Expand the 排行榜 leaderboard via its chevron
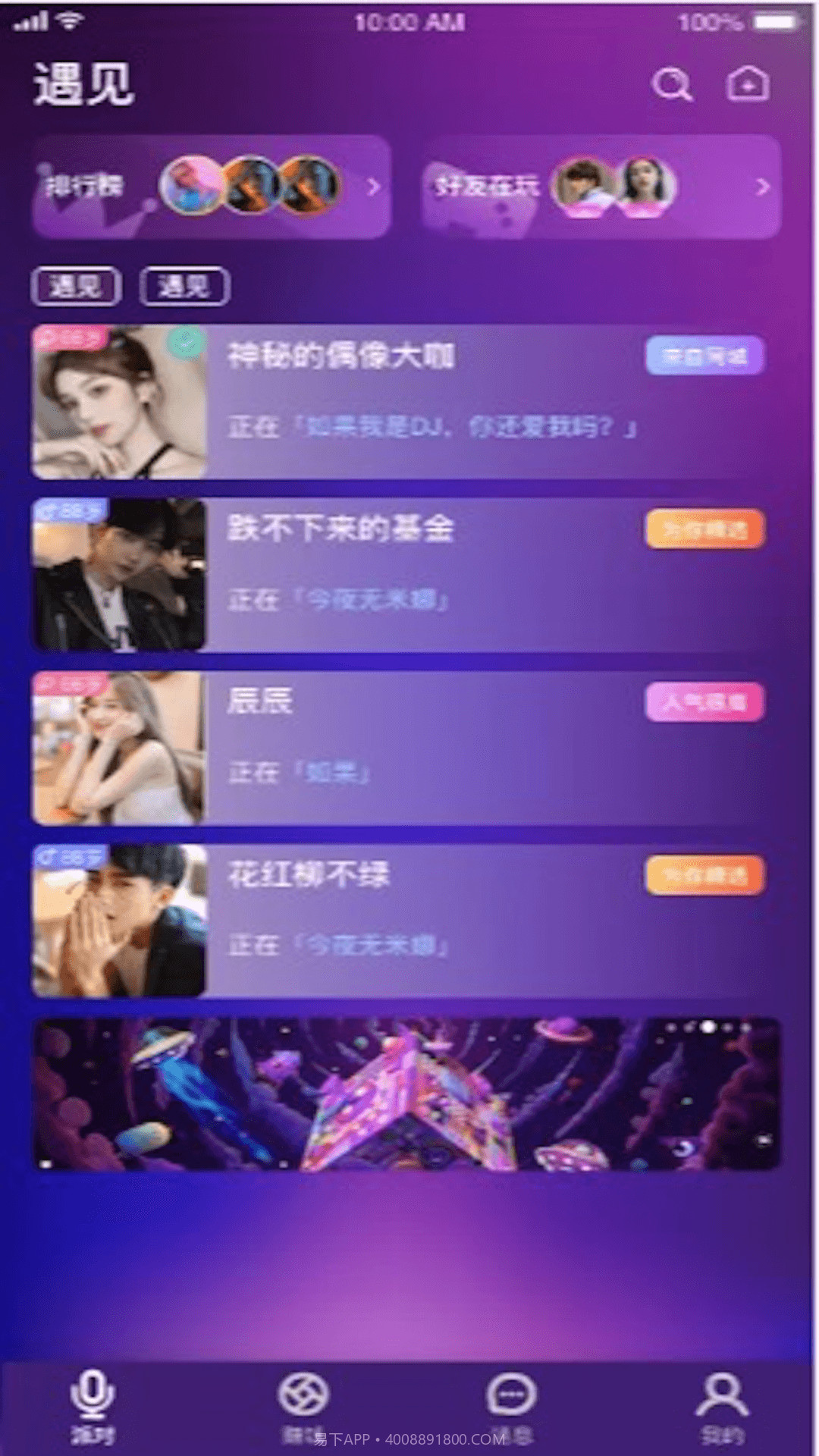Image resolution: width=819 pixels, height=1456 pixels. (373, 187)
